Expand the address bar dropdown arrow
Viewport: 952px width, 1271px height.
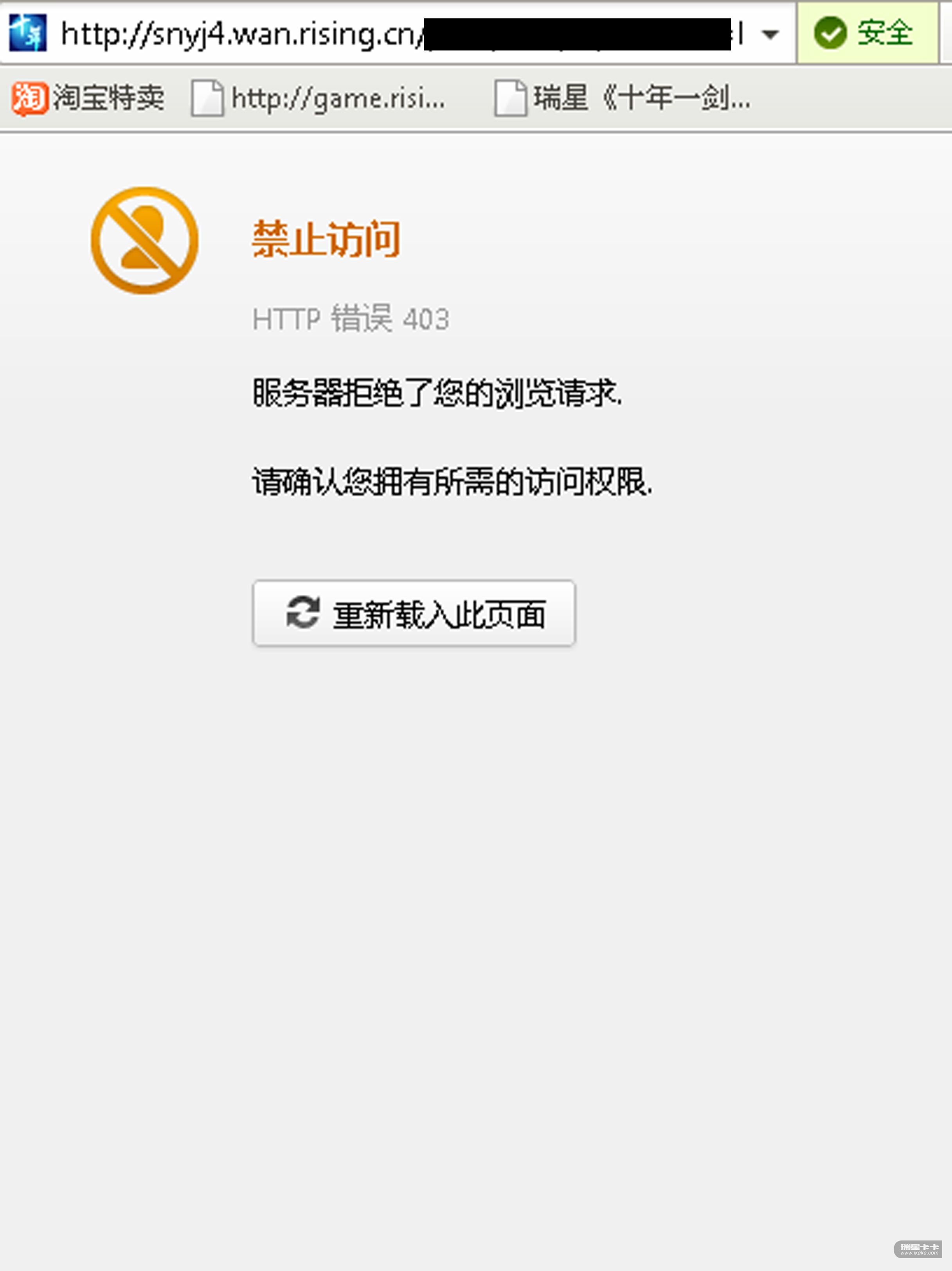point(770,34)
